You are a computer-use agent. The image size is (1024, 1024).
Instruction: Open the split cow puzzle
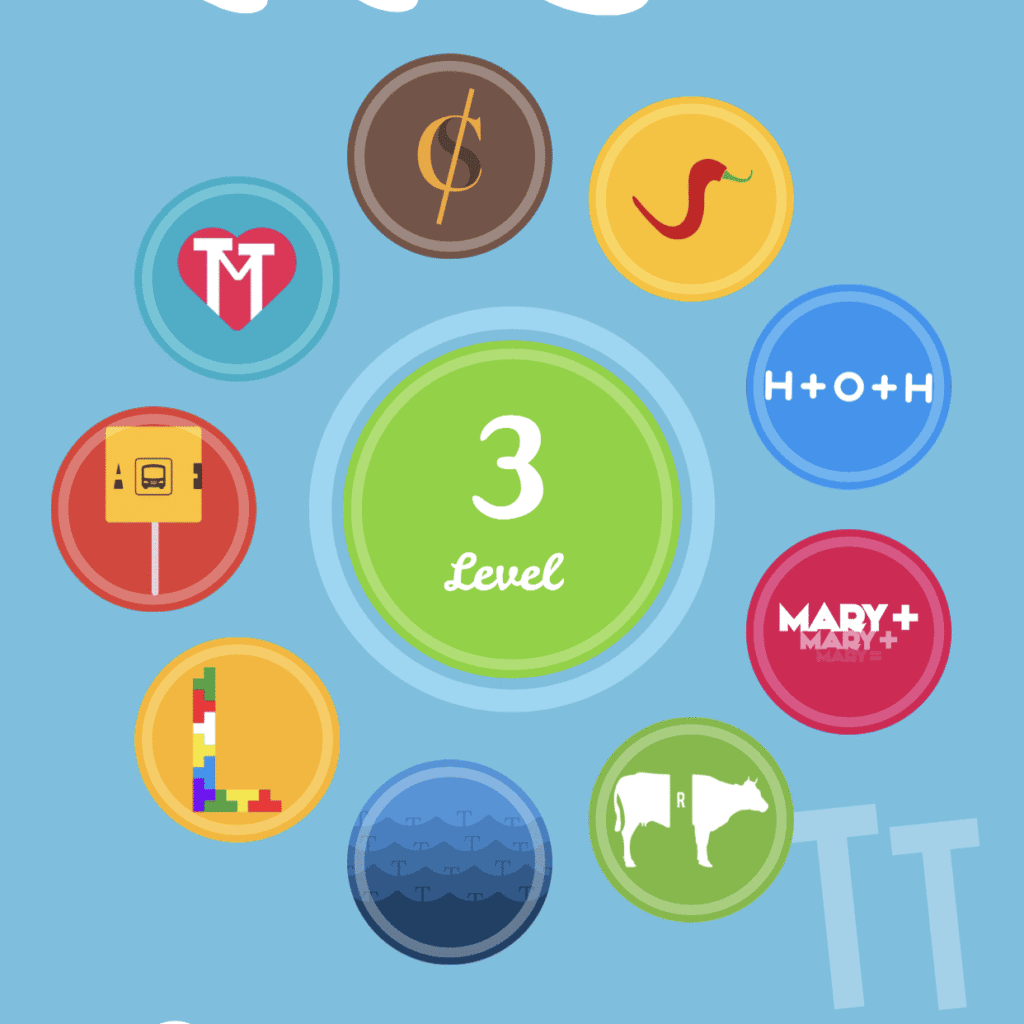(x=691, y=819)
